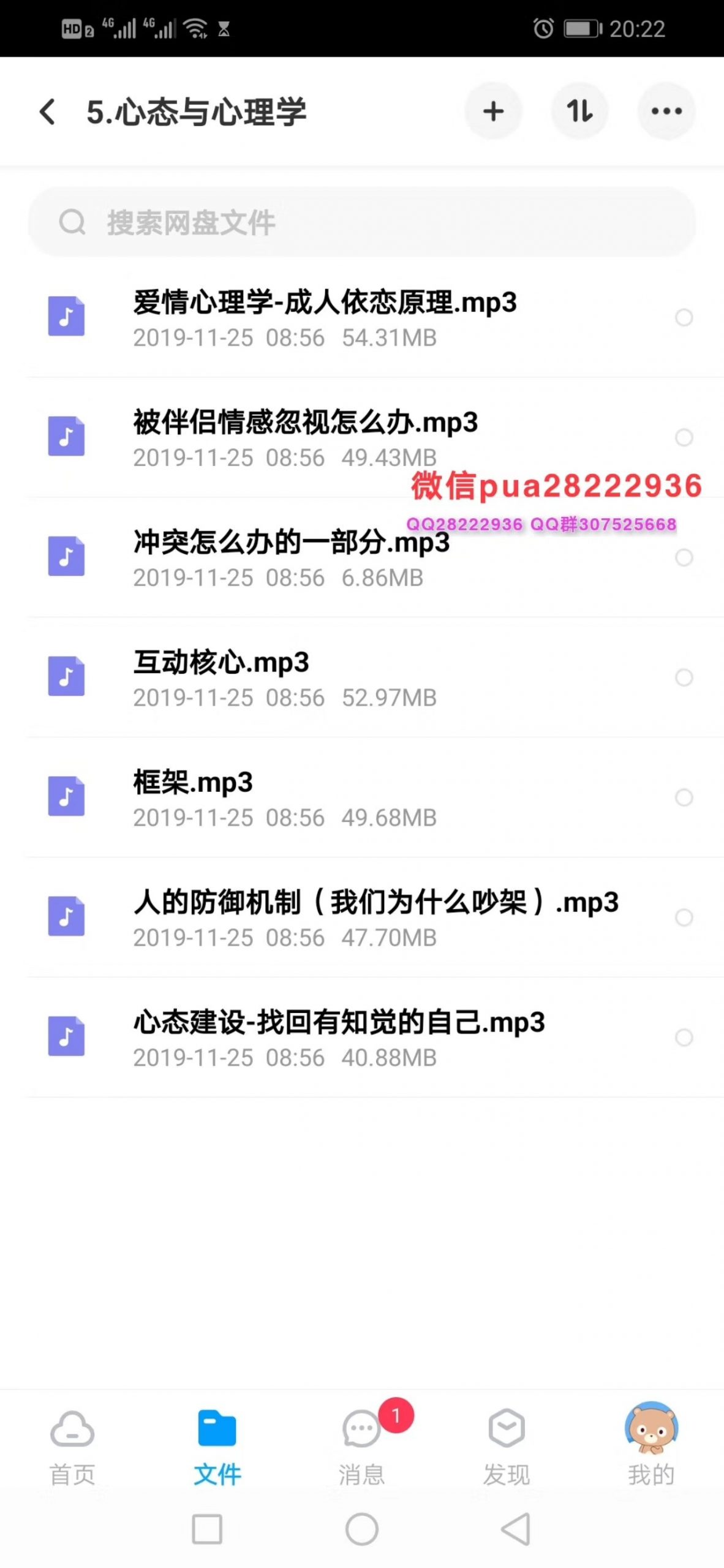
Task: Open the sort order options
Action: pos(579,111)
